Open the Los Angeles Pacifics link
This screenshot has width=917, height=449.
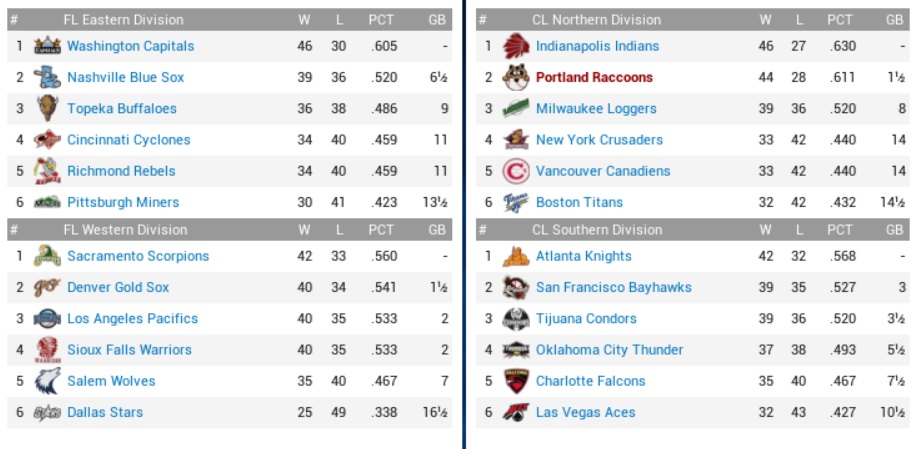(132, 318)
